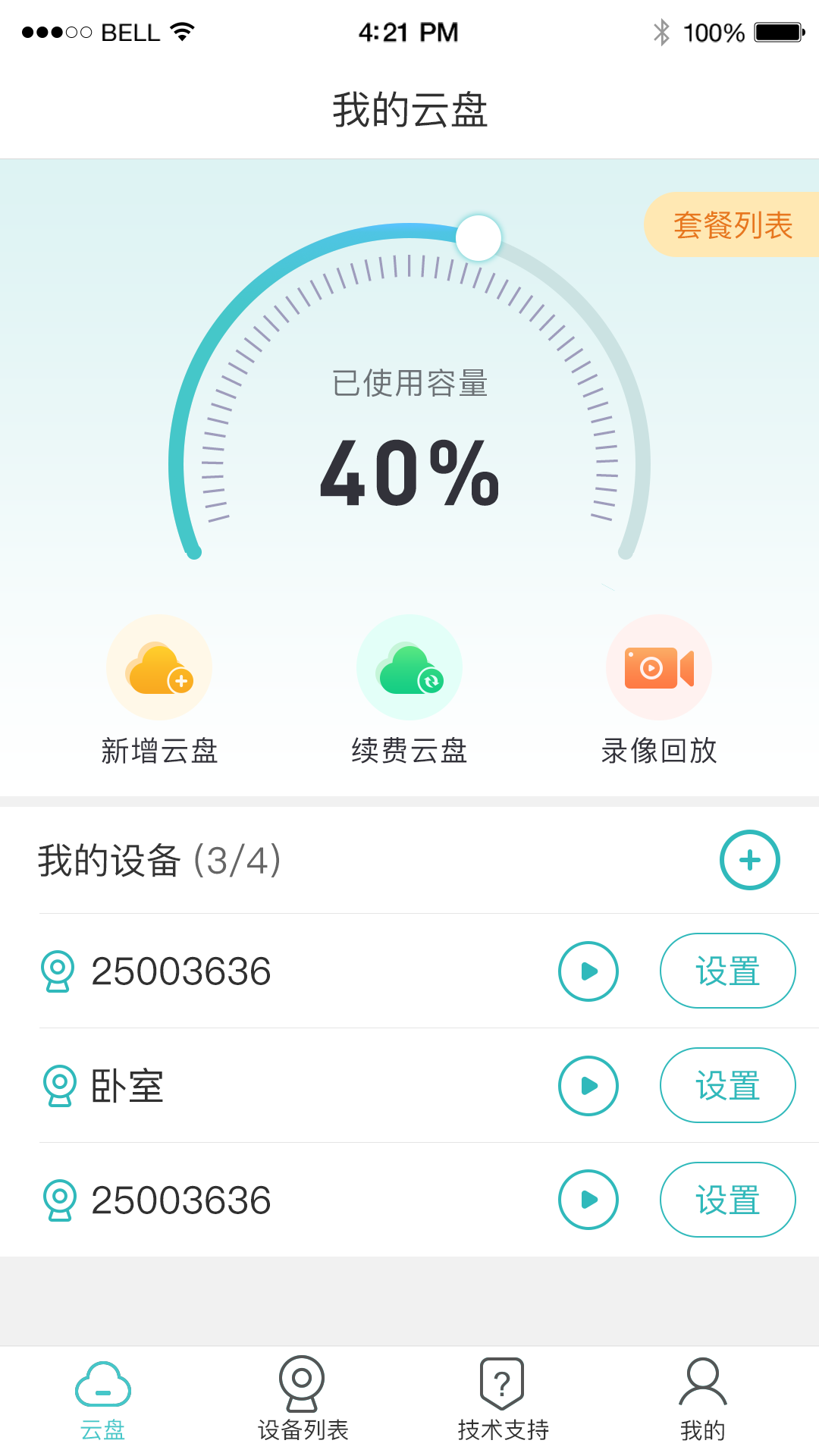The height and width of the screenshot is (1456, 819).
Task: Switch to the 云盘 tab
Action: (105, 1399)
